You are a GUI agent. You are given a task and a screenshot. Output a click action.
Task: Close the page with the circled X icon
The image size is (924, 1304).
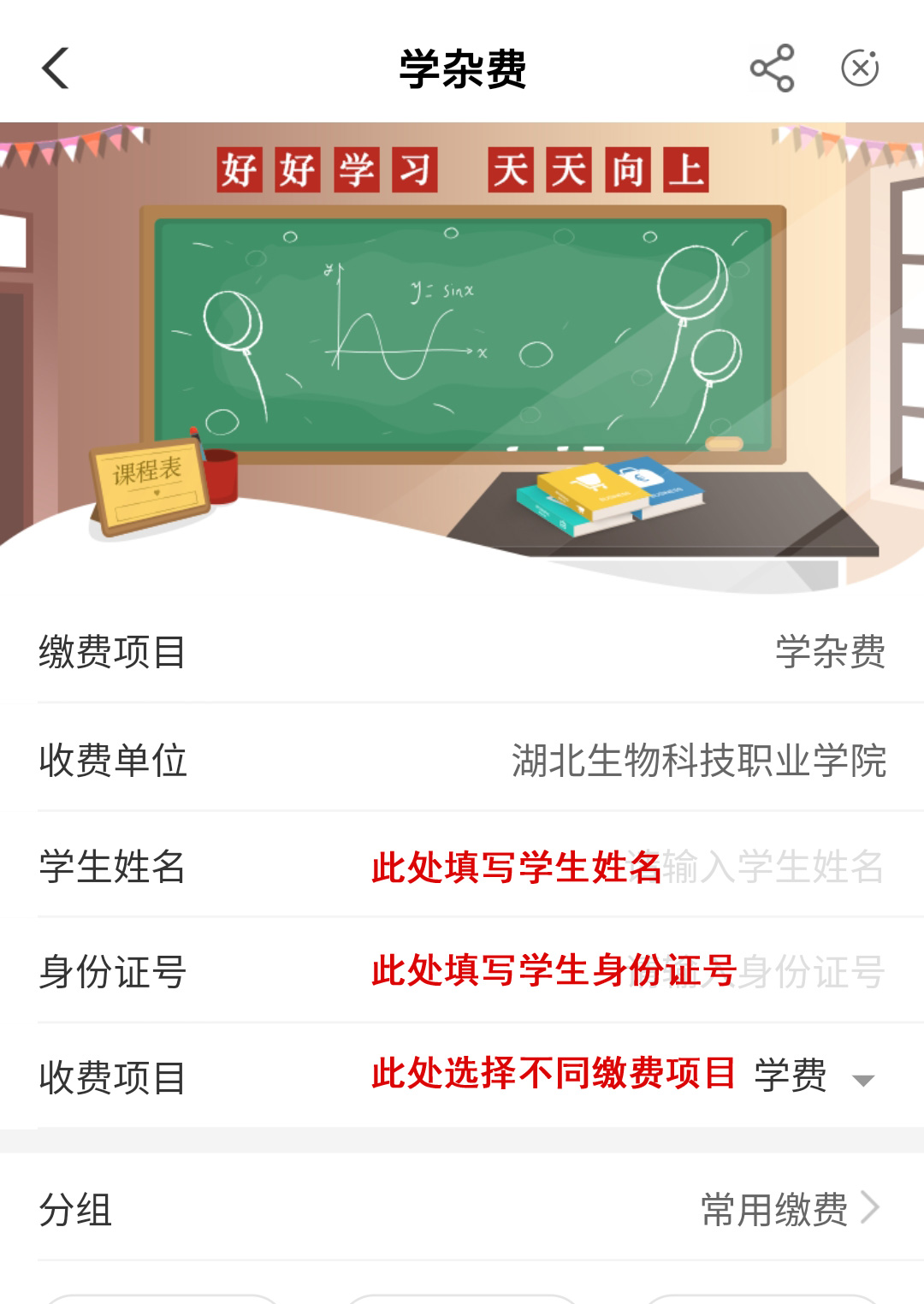[x=860, y=68]
